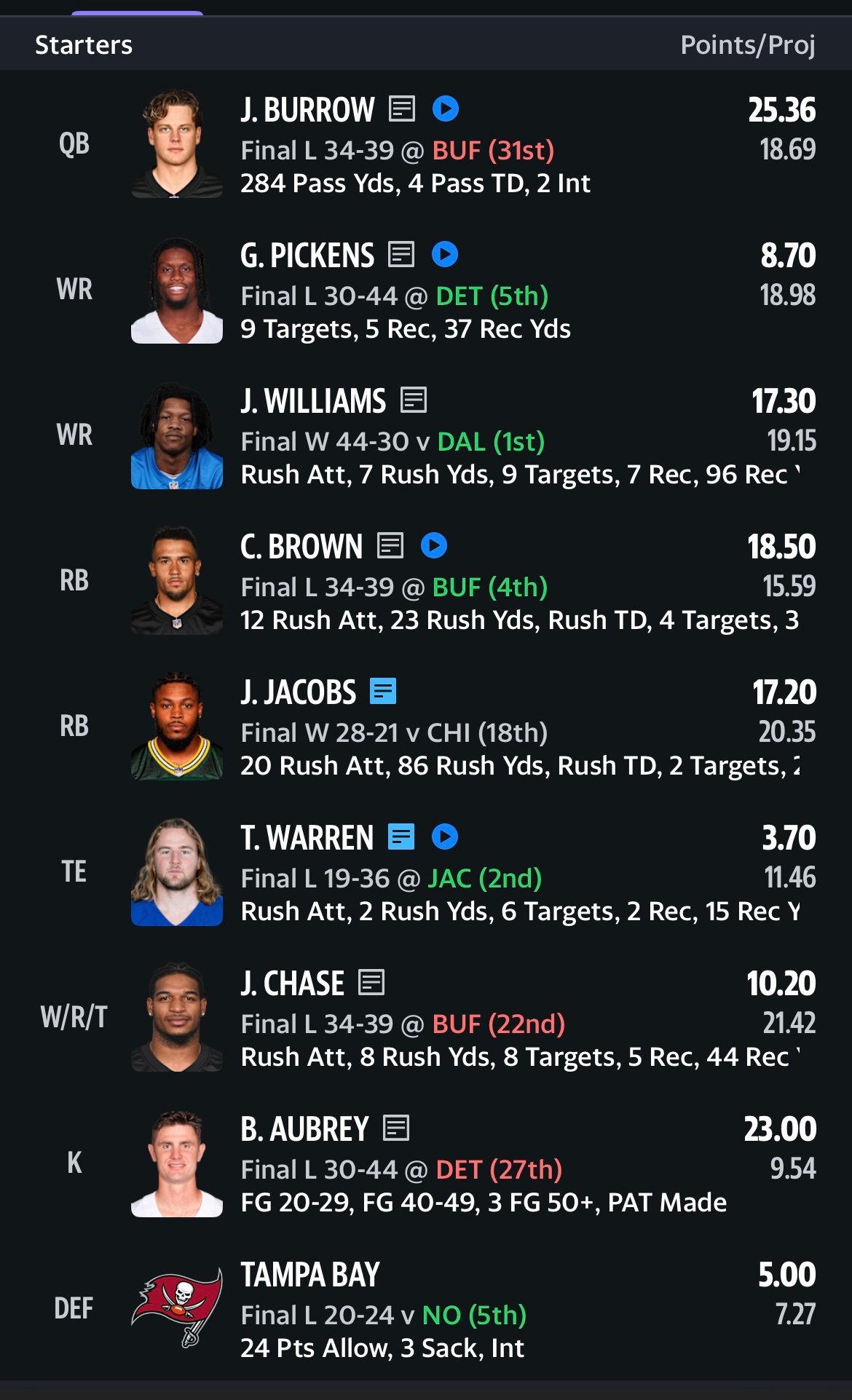Open J. Chase's player notes icon

[371, 983]
